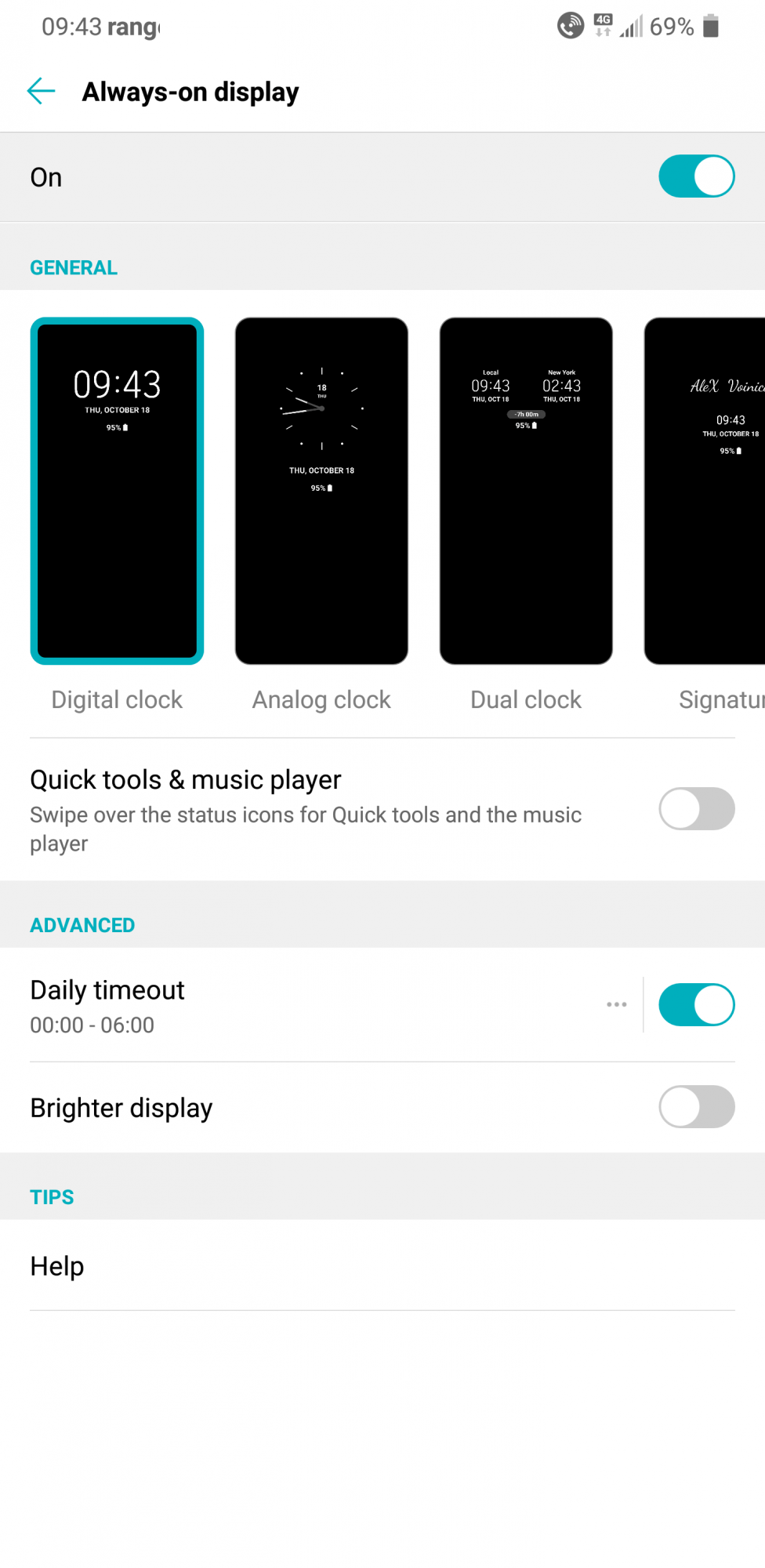The height and width of the screenshot is (1568, 765).
Task: Go back from Always-on display
Action: coord(42,92)
